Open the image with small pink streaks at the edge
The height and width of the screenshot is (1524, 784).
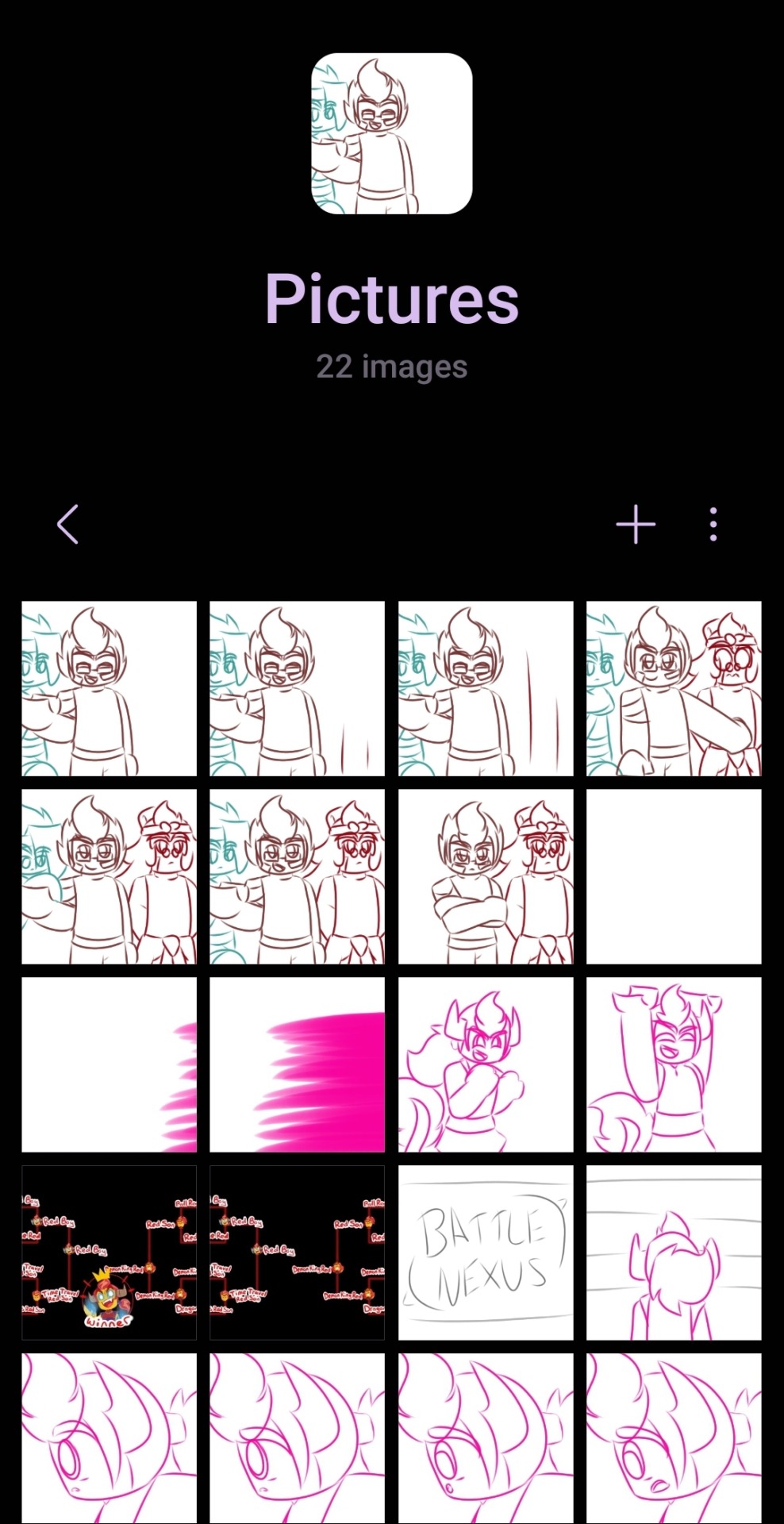click(x=109, y=1064)
